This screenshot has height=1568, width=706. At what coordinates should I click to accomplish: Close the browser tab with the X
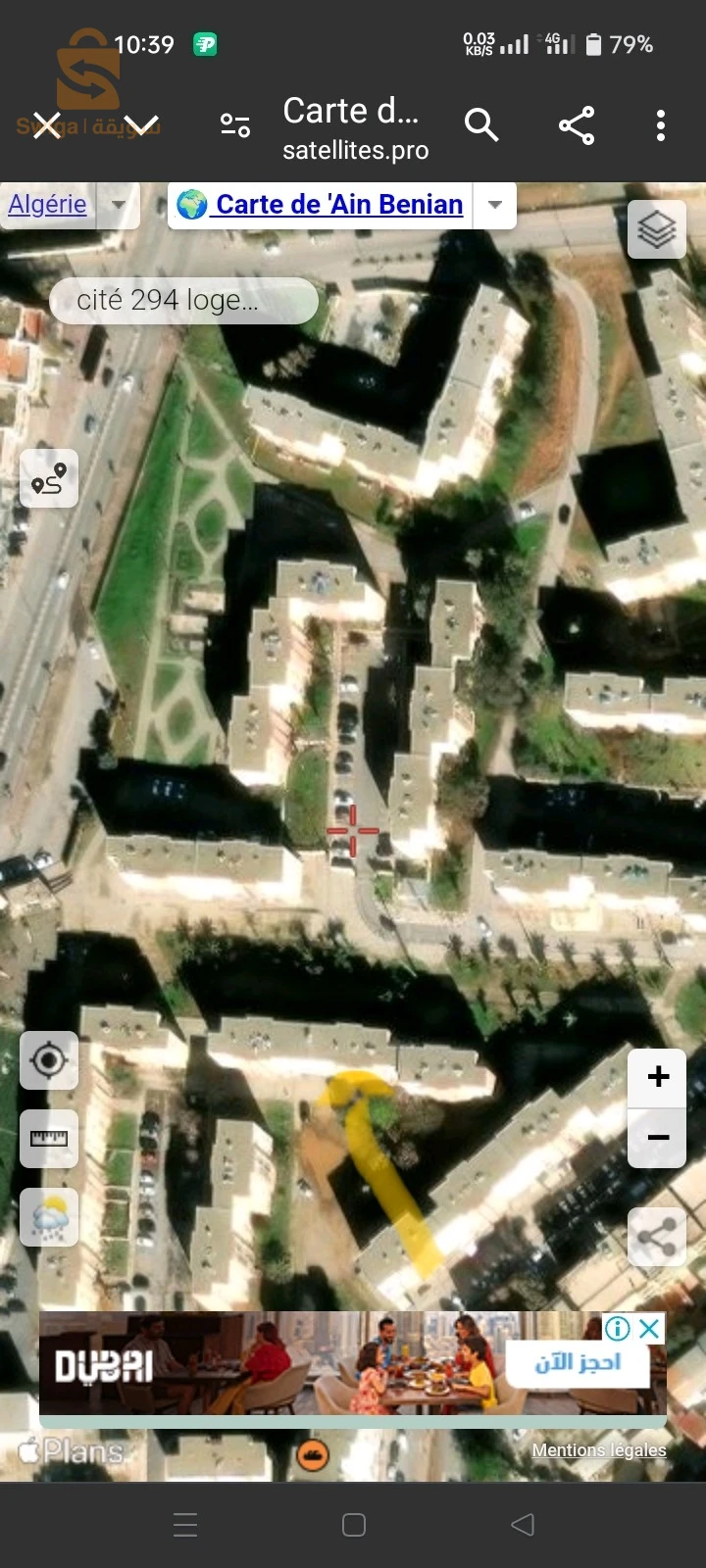[47, 125]
